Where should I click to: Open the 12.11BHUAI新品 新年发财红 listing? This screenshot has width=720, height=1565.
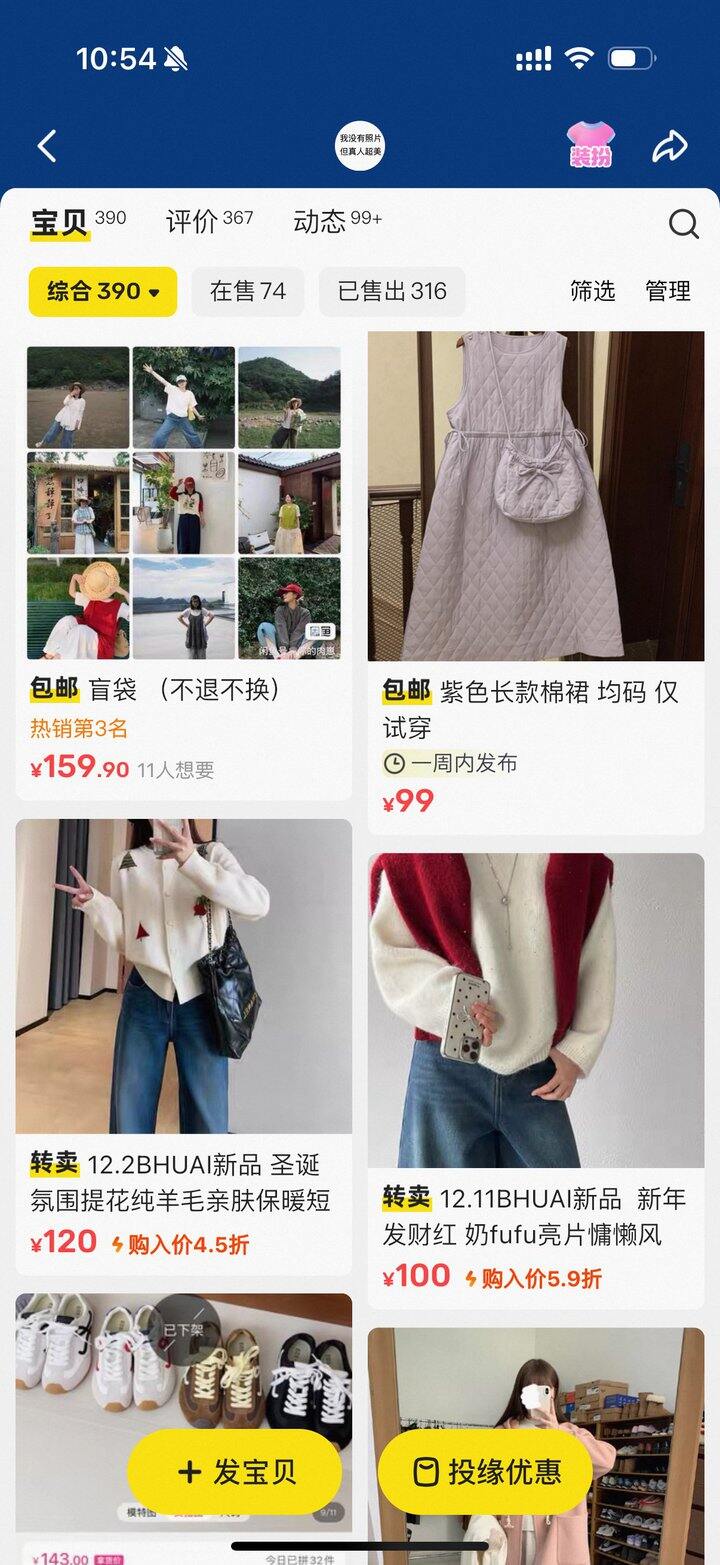tap(535, 1070)
